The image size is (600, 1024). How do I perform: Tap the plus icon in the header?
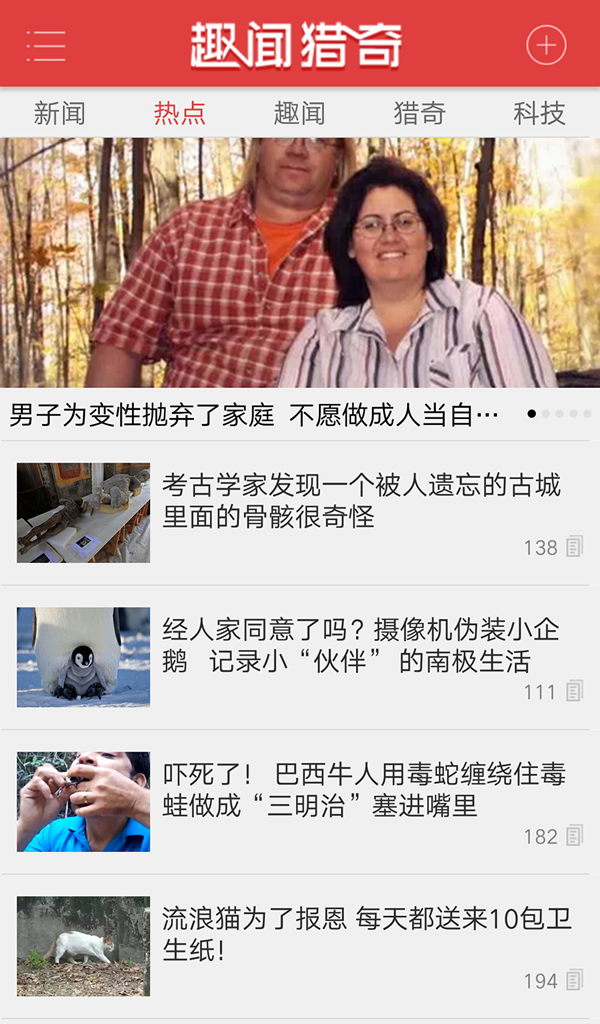coord(546,45)
